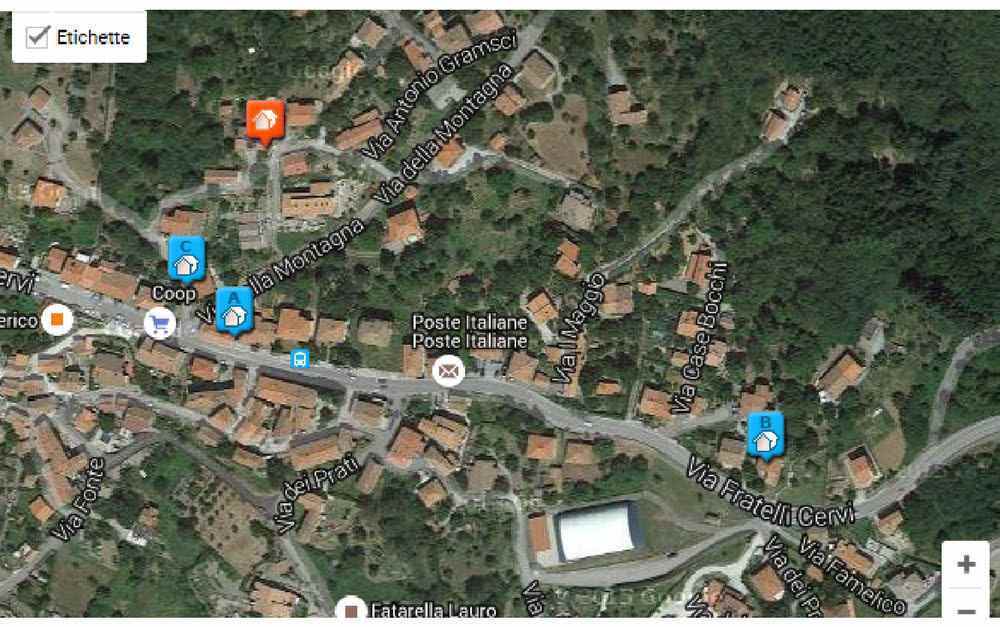This screenshot has width=1000, height=627.
Task: Select blue house marker A
Action: 234,310
